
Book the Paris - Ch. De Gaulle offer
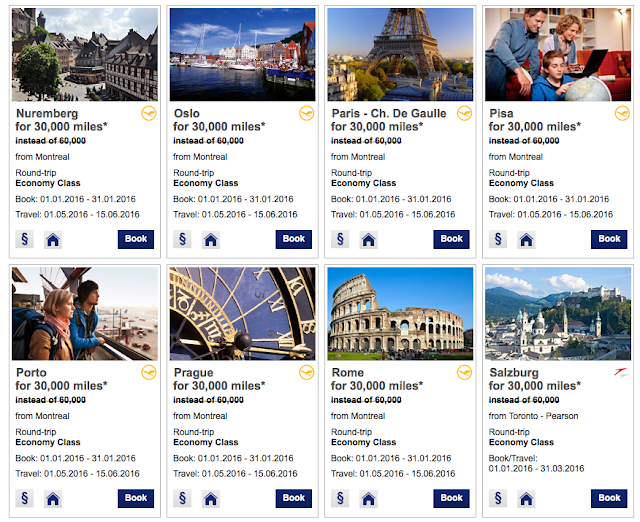pos(452,239)
